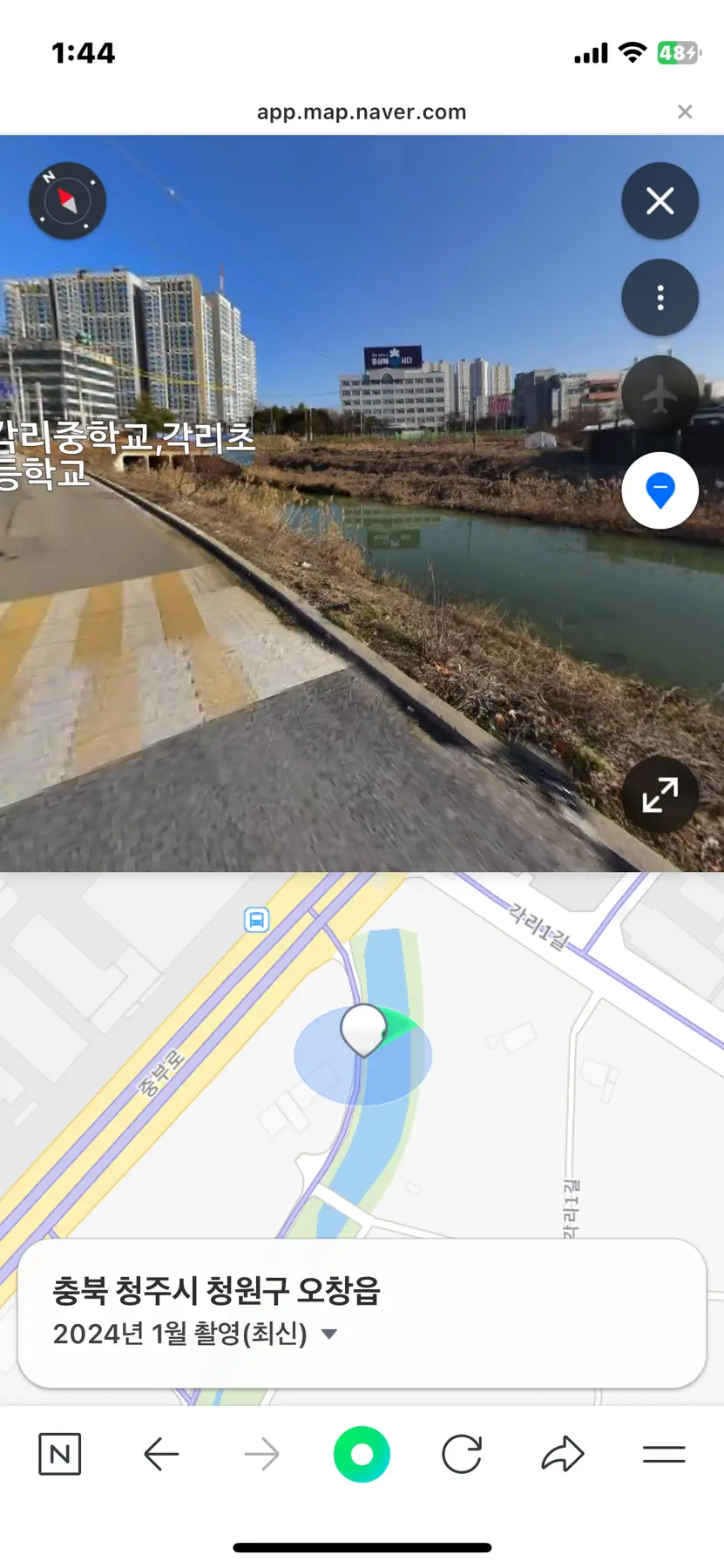Switch to aerial view with airplane icon
724x1568 pixels.
660,395
